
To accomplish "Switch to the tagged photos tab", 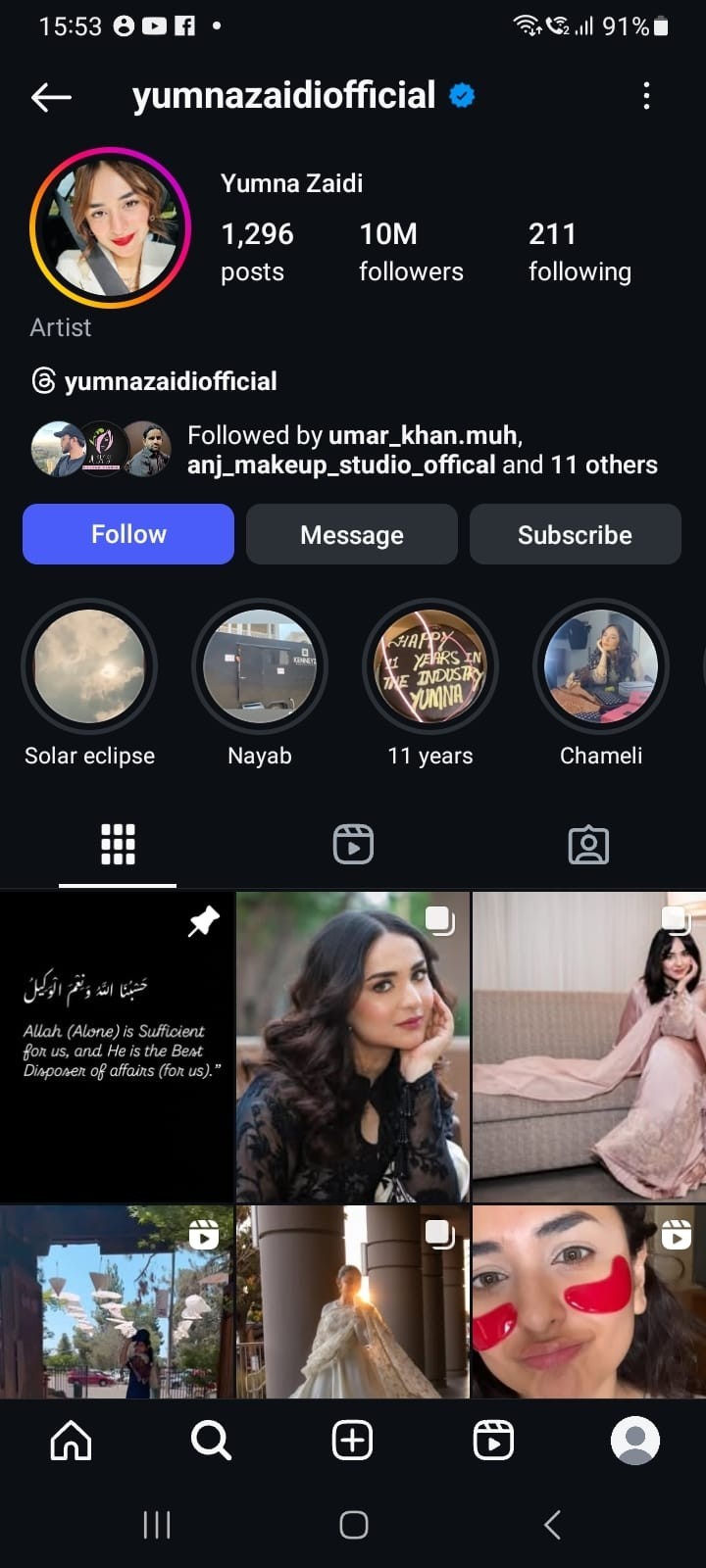I will click(x=588, y=844).
